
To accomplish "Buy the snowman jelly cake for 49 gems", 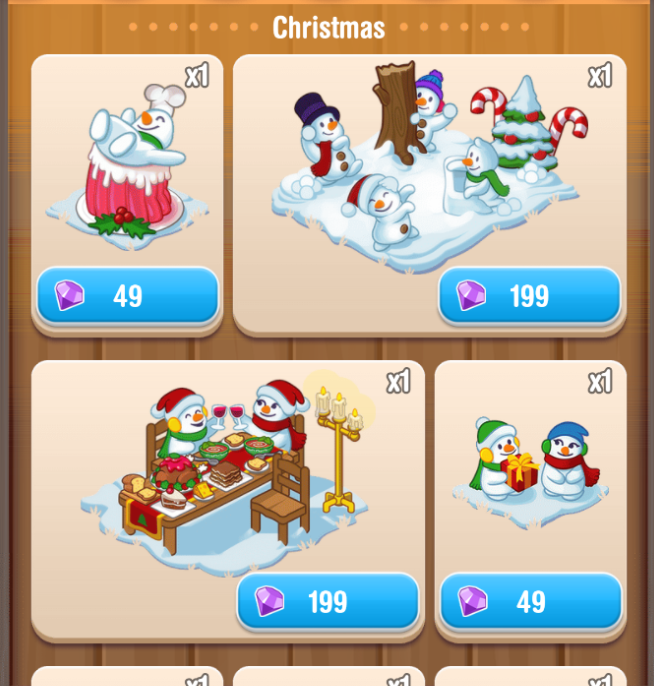I will (127, 296).
